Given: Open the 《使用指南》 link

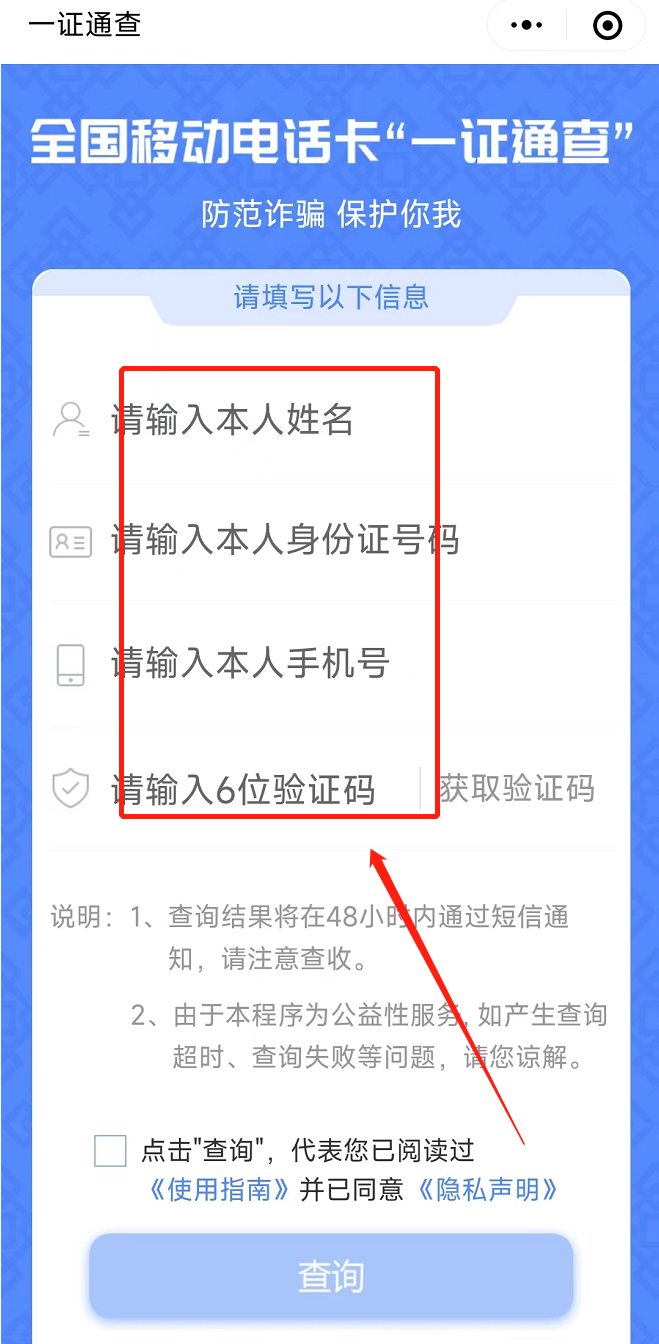Looking at the screenshot, I should [x=220, y=1190].
